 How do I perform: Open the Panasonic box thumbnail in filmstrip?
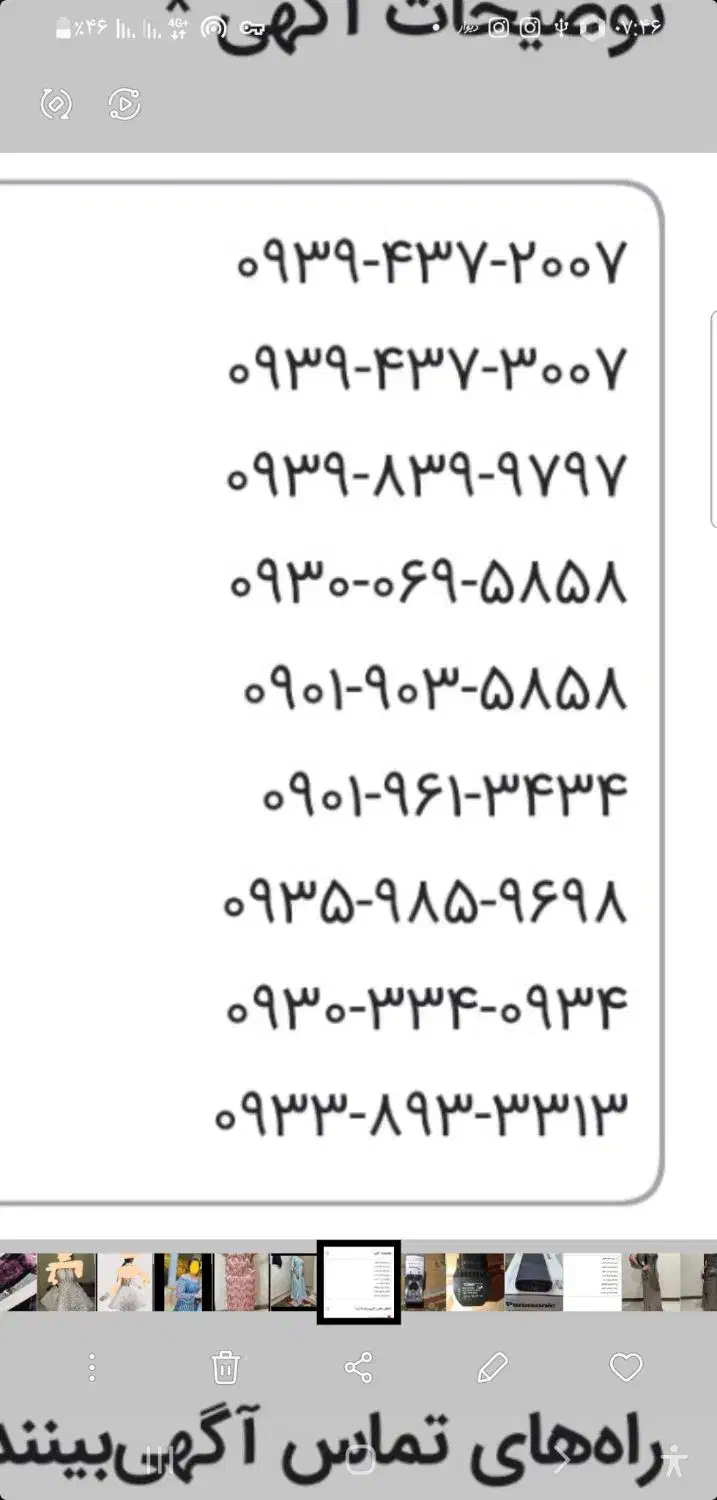pyautogui.click(x=533, y=1282)
